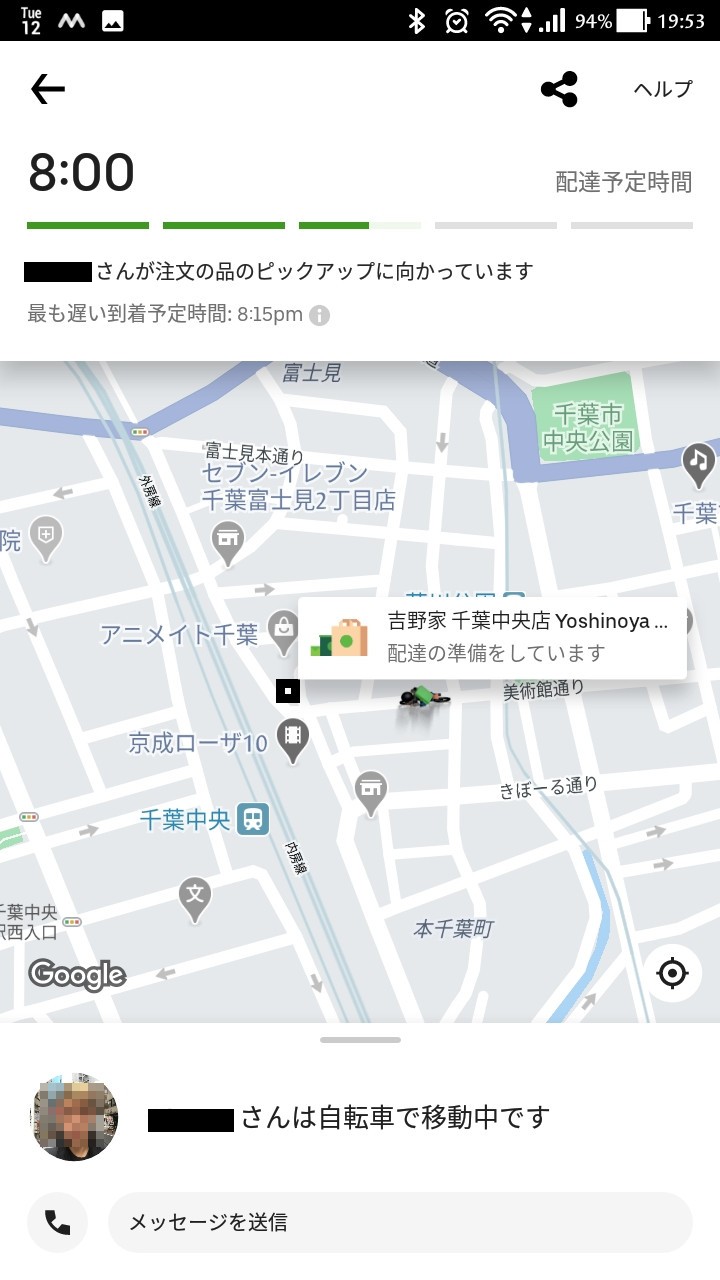720x1280 pixels.
Task: Open the courier's profile photo
Action: pos(75,1117)
